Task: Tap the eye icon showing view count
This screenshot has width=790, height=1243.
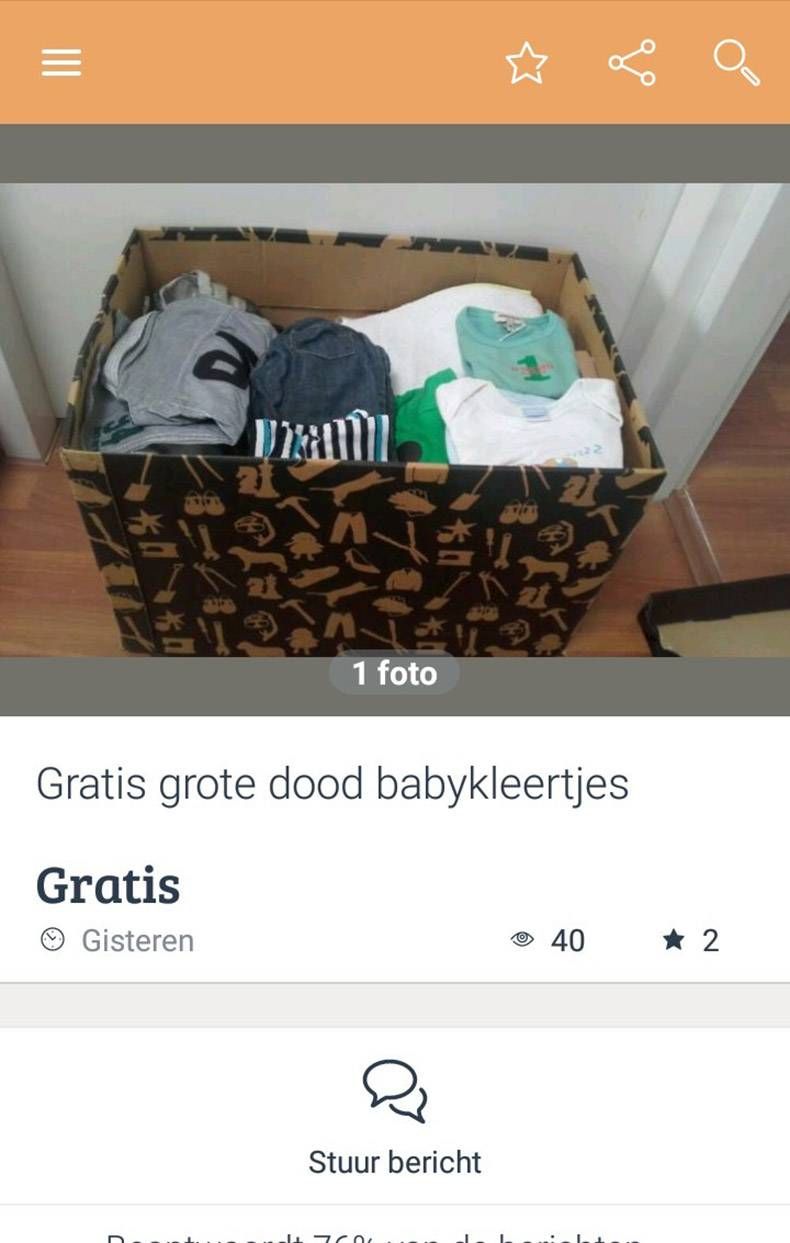Action: [x=519, y=940]
